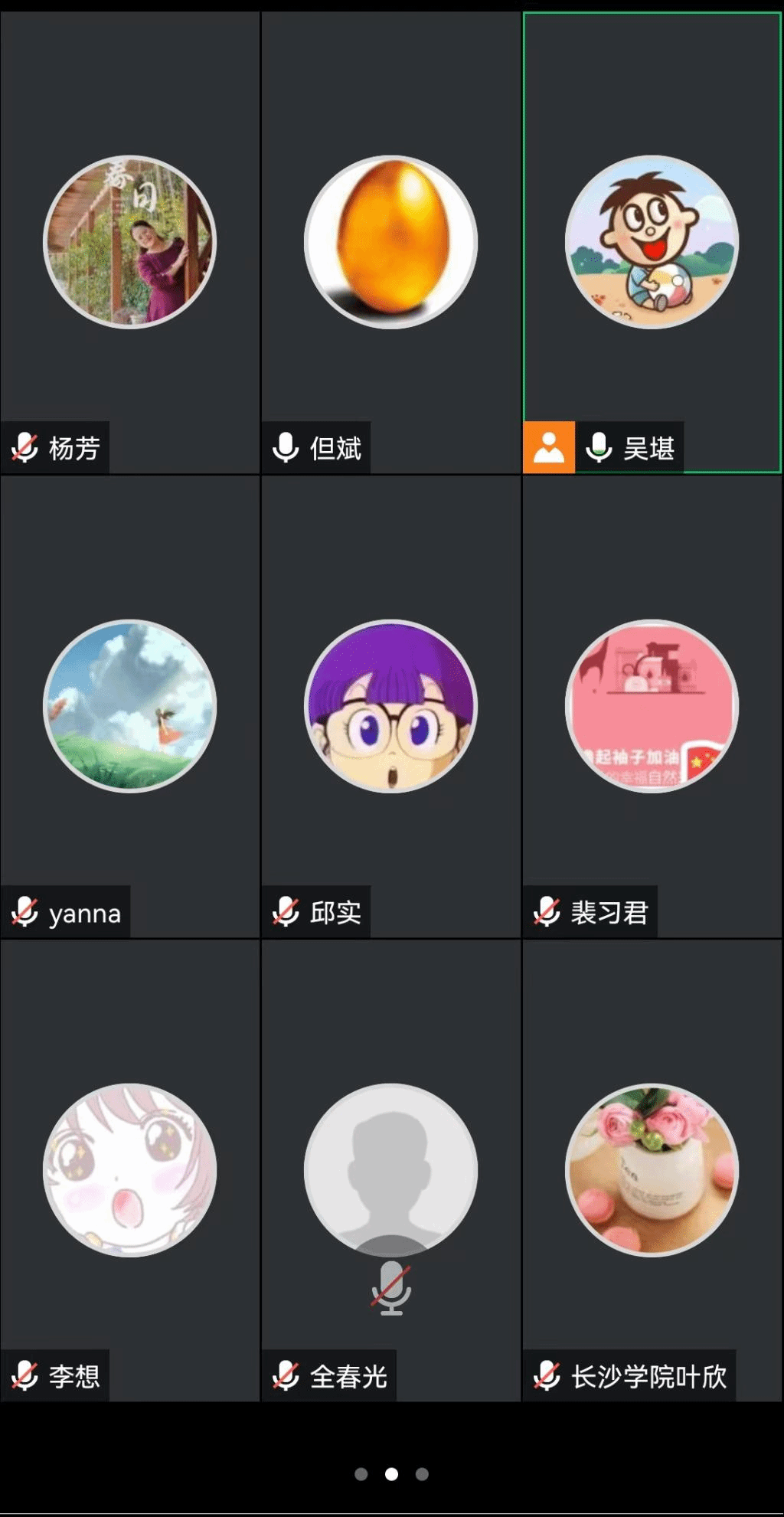Tap the page indicator dots

[391, 1474]
